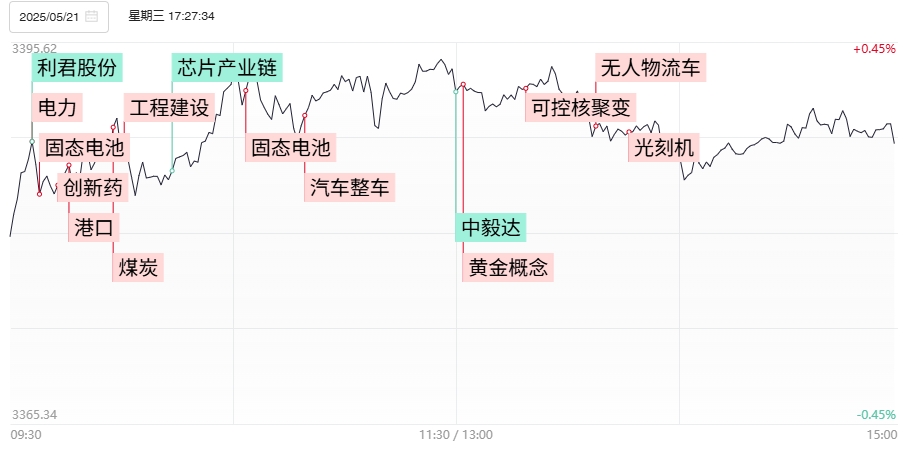Open the 无人物流车 tag
Screen dimensions: 909x450
[650, 68]
